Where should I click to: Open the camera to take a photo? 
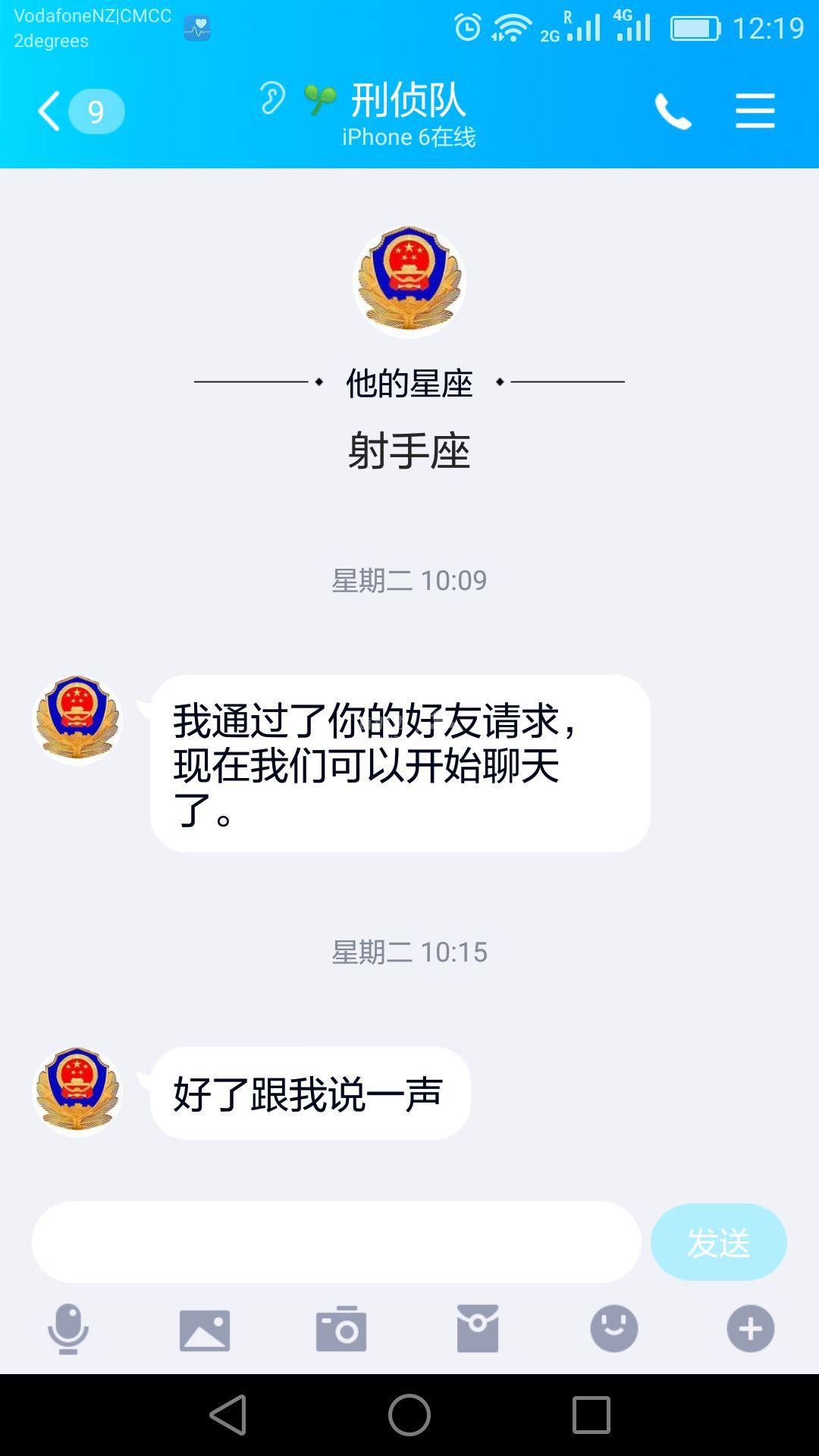341,1329
